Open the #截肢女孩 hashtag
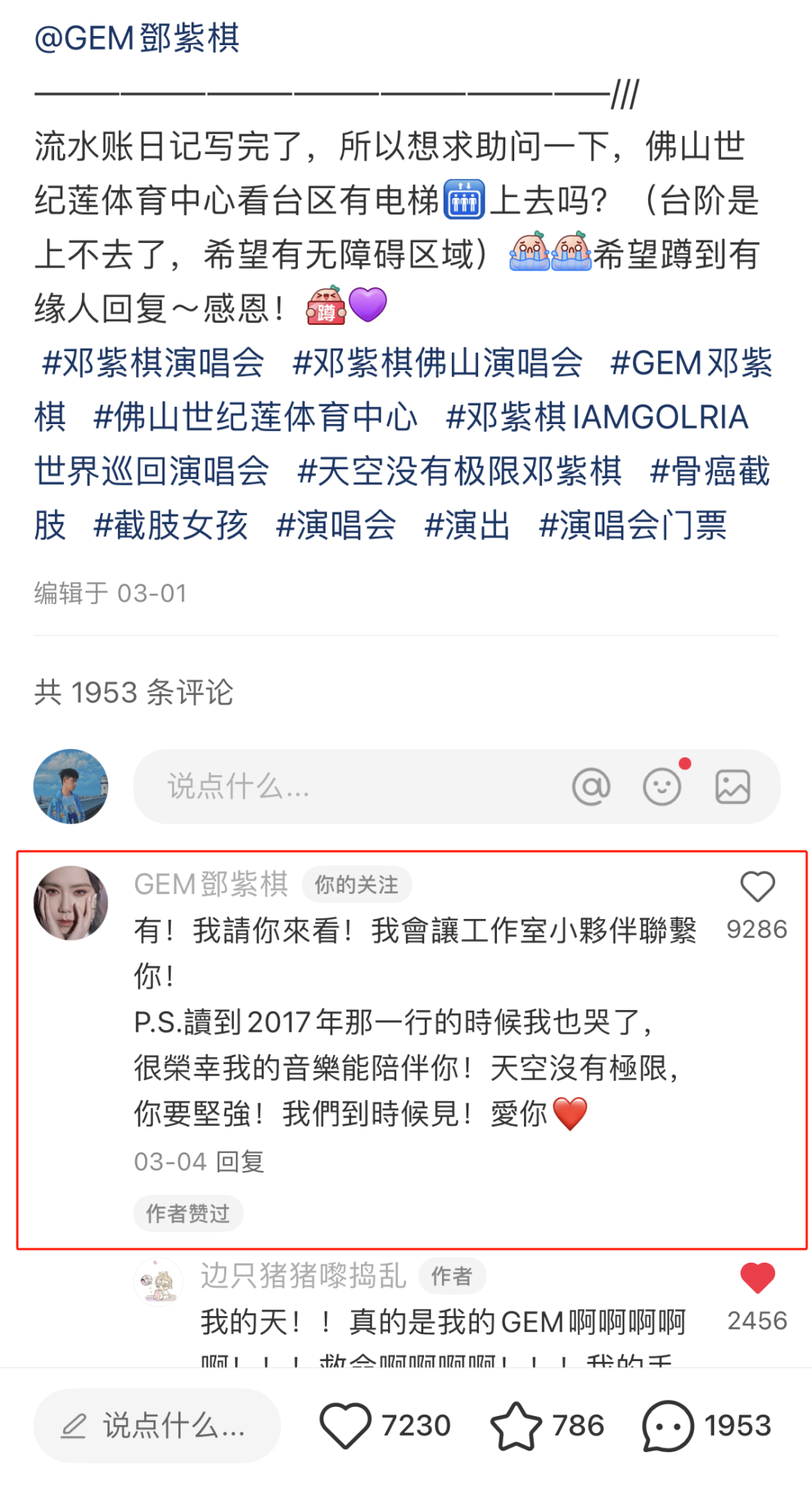This screenshot has height=1492, width=812. pos(171,526)
